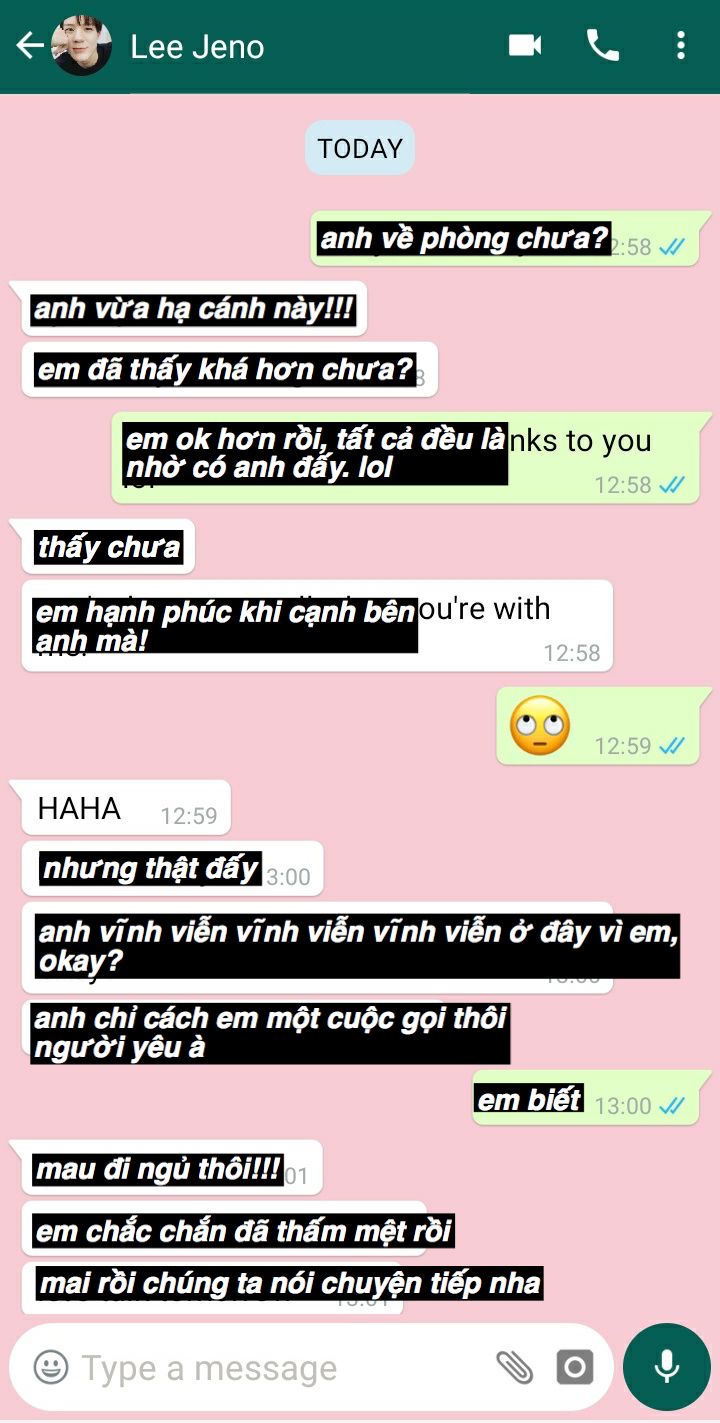Start a video call with Lee Jeno

525,46
